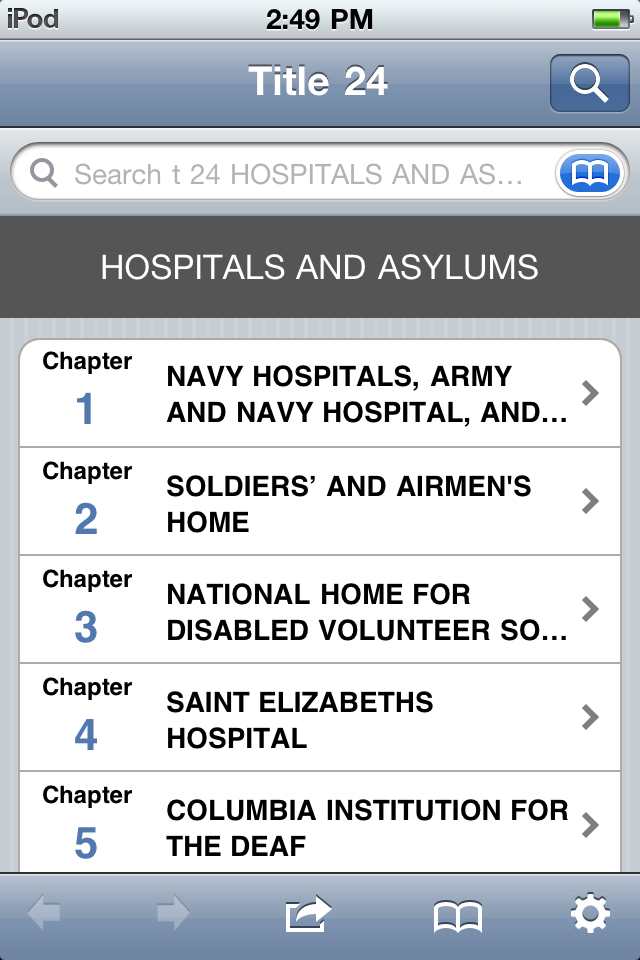Open bookmarks from the bottom toolbar

point(457,915)
